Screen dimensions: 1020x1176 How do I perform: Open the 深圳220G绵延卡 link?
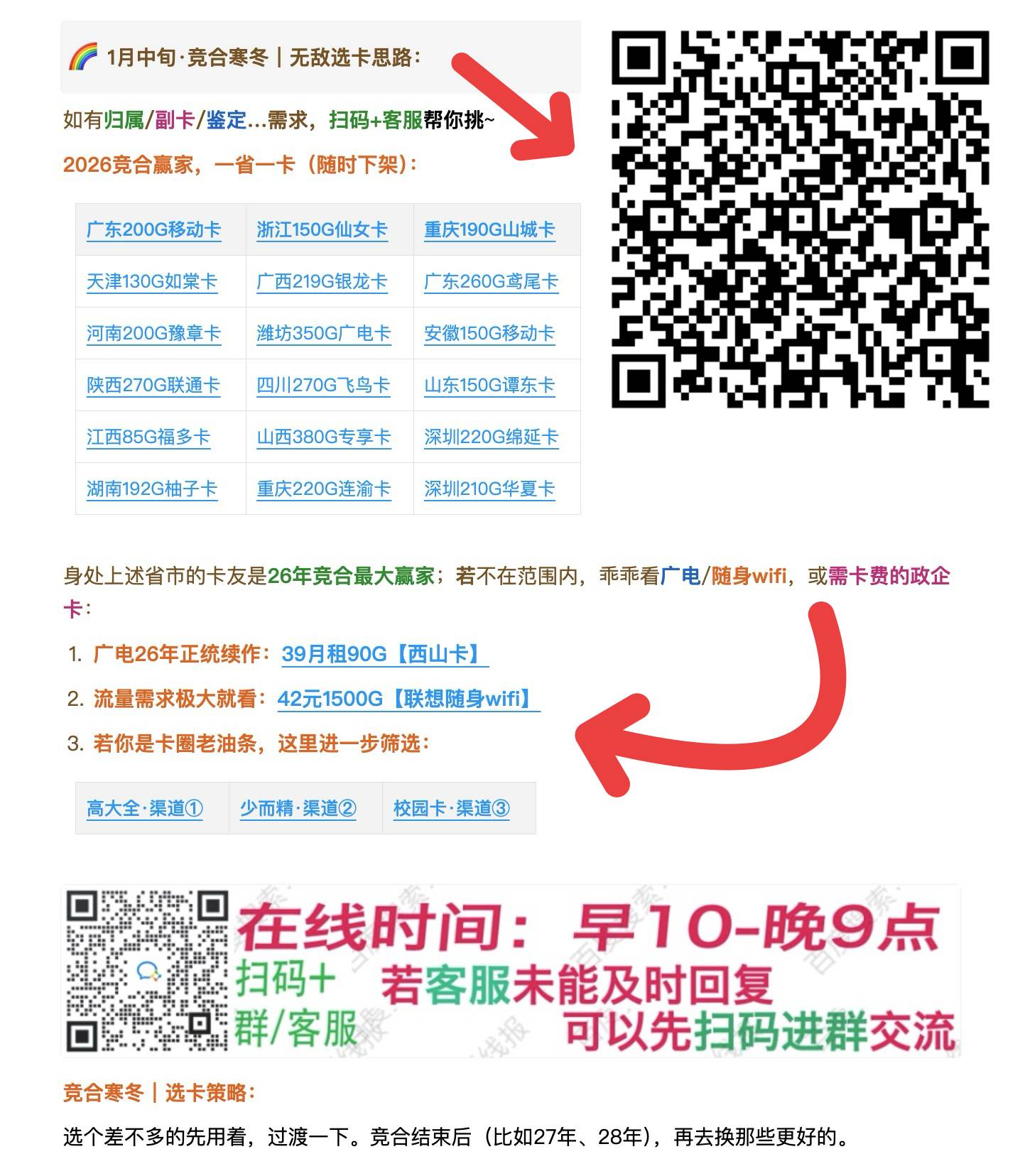[491, 437]
